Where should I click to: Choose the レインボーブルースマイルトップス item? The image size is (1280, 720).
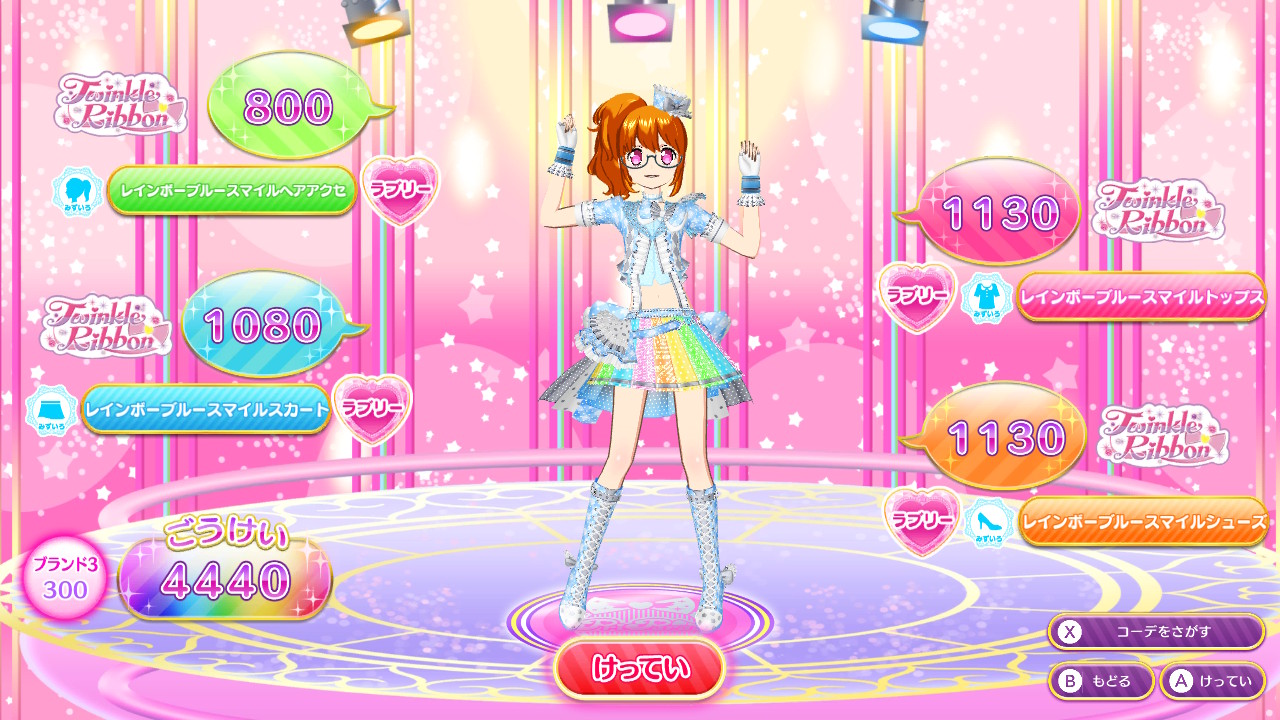pos(1141,297)
